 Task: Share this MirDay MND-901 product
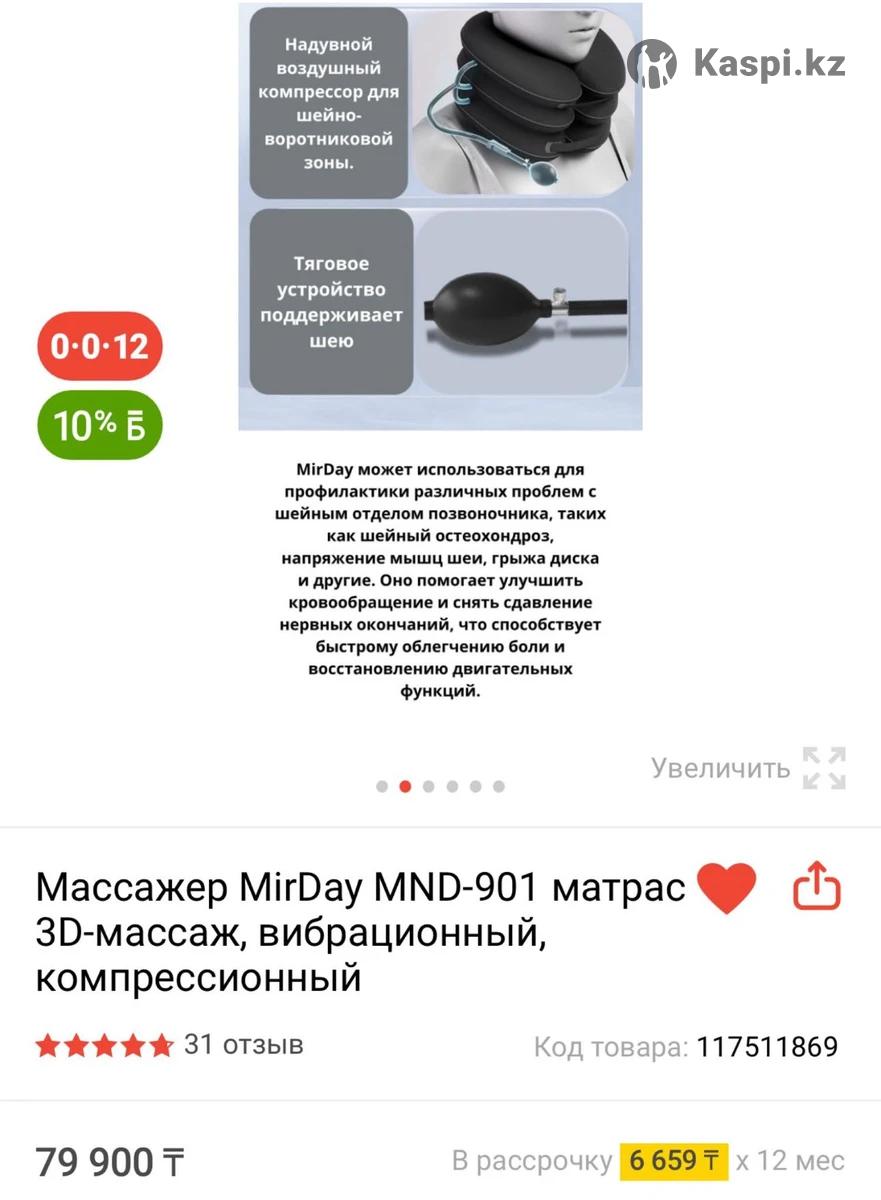[x=817, y=888]
